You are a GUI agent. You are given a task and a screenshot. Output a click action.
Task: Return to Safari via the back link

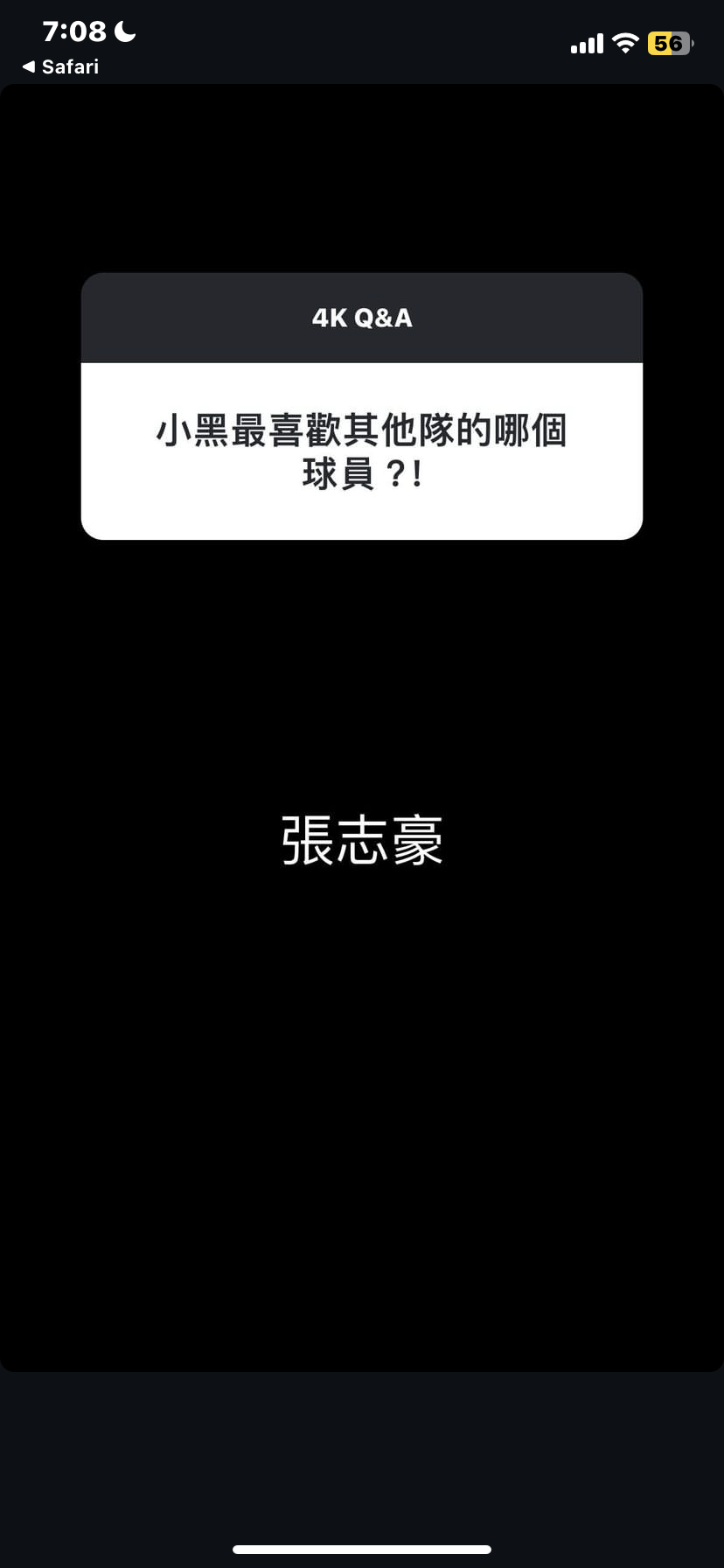[x=59, y=66]
